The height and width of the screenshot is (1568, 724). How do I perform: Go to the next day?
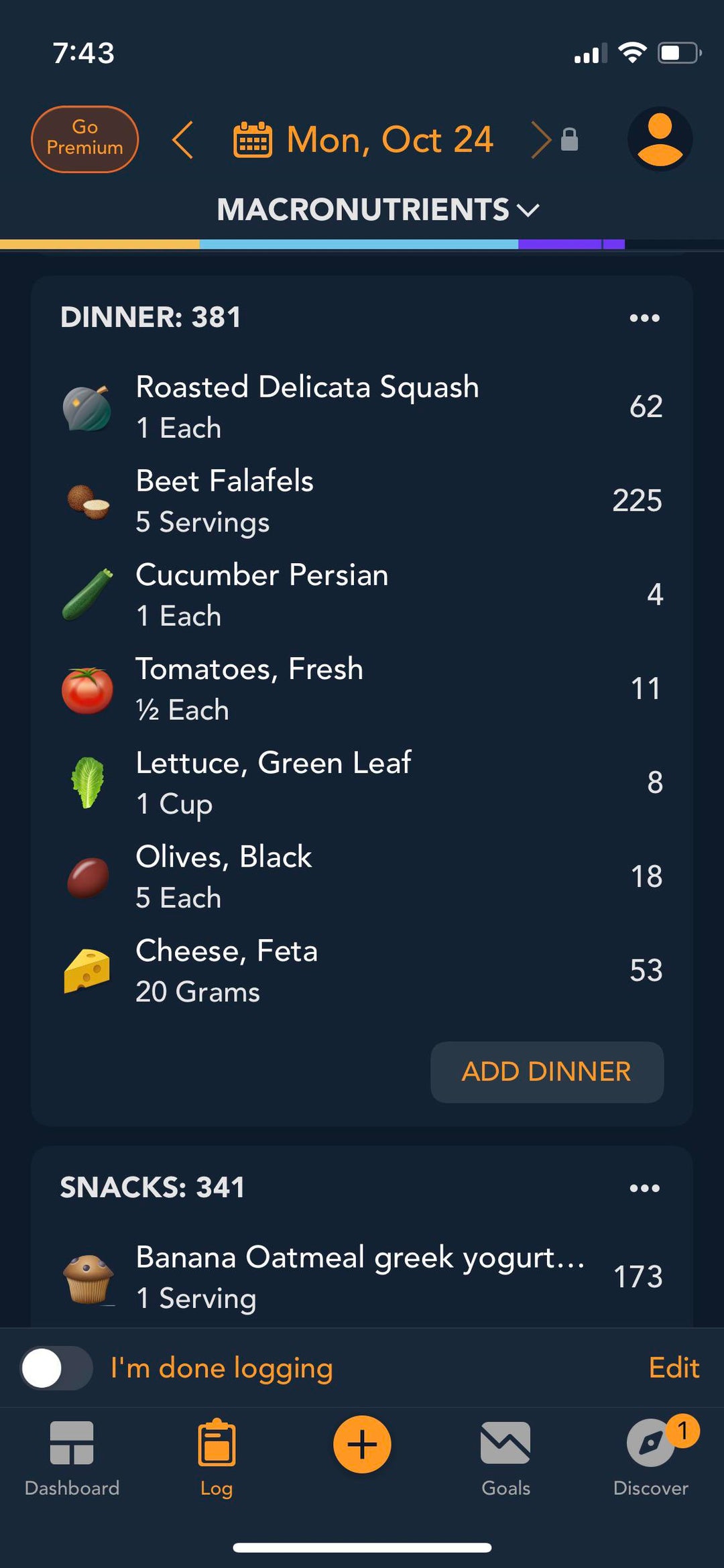tap(540, 139)
